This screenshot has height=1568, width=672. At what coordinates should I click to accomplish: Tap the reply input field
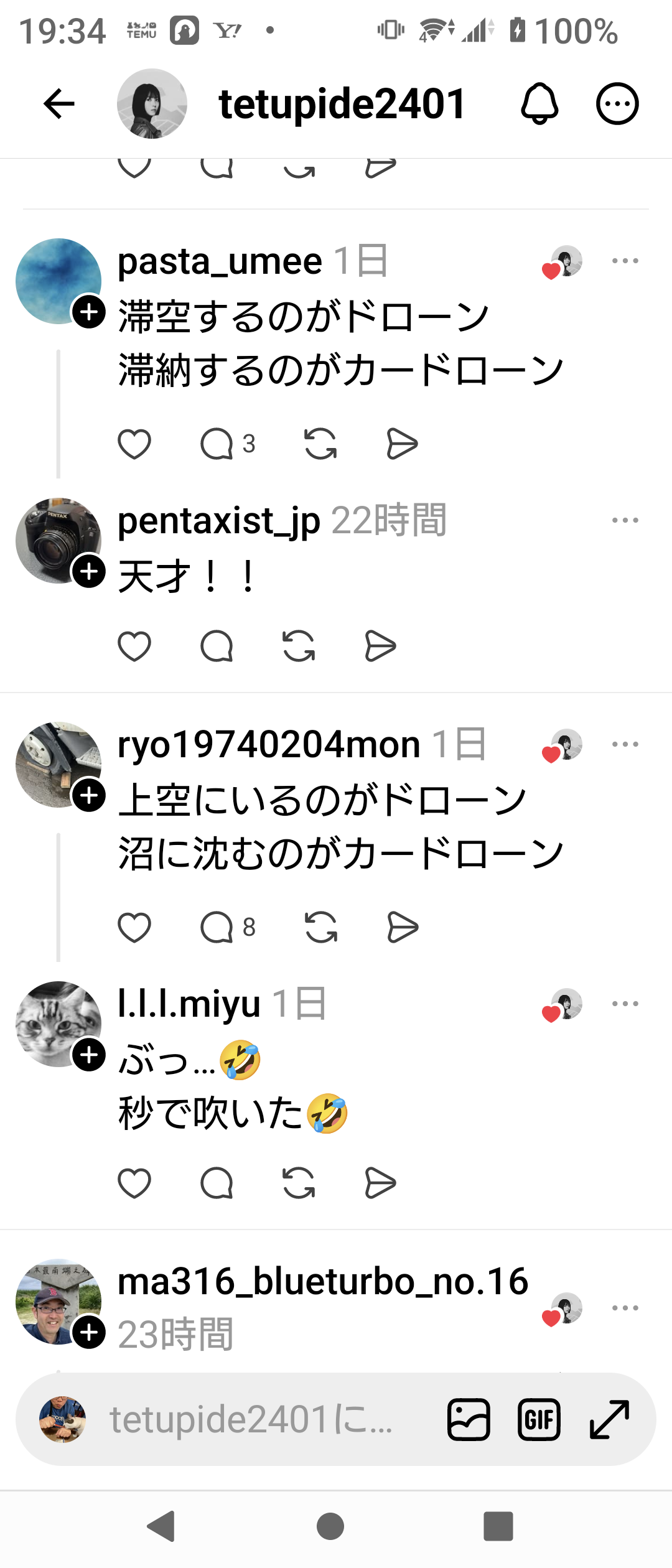coord(249,1419)
